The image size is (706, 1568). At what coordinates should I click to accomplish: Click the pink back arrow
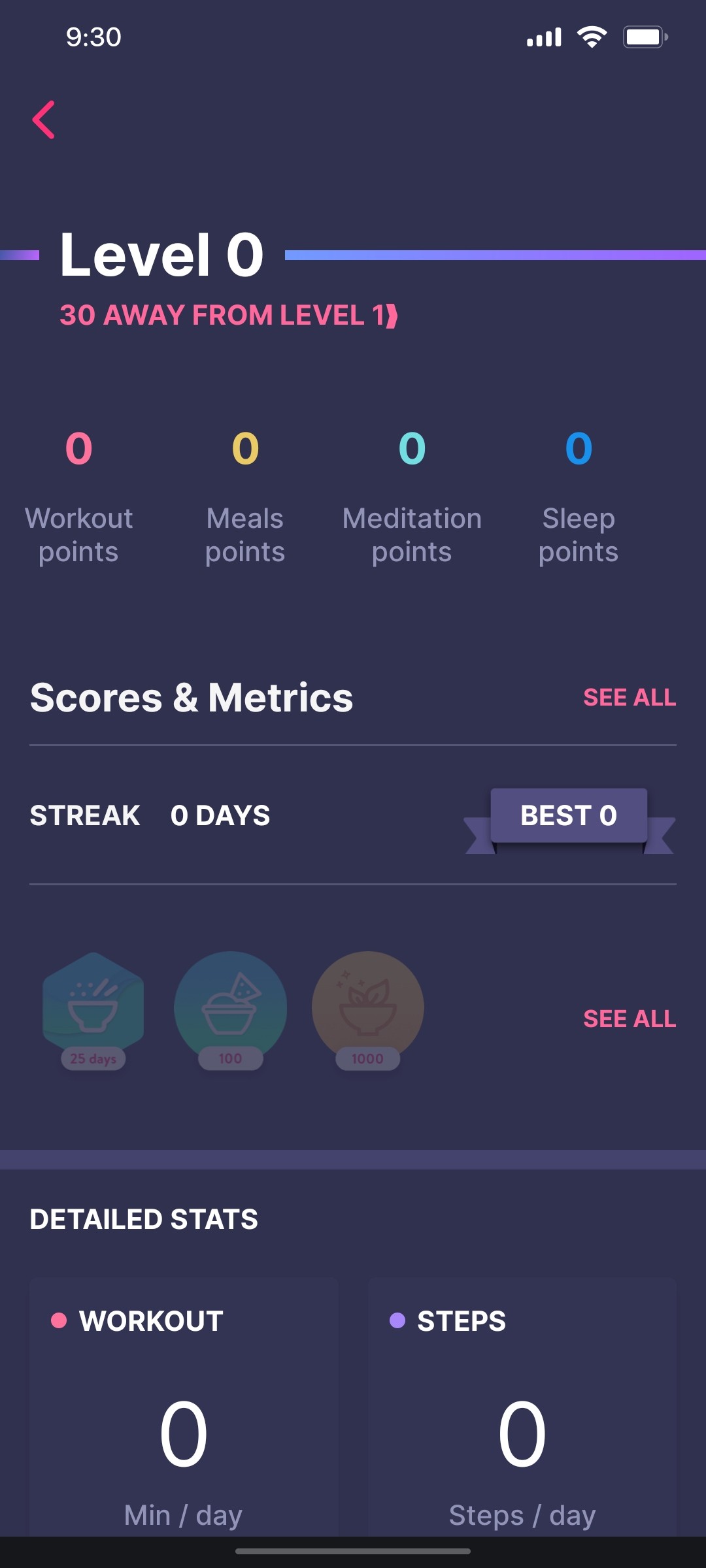(44, 120)
